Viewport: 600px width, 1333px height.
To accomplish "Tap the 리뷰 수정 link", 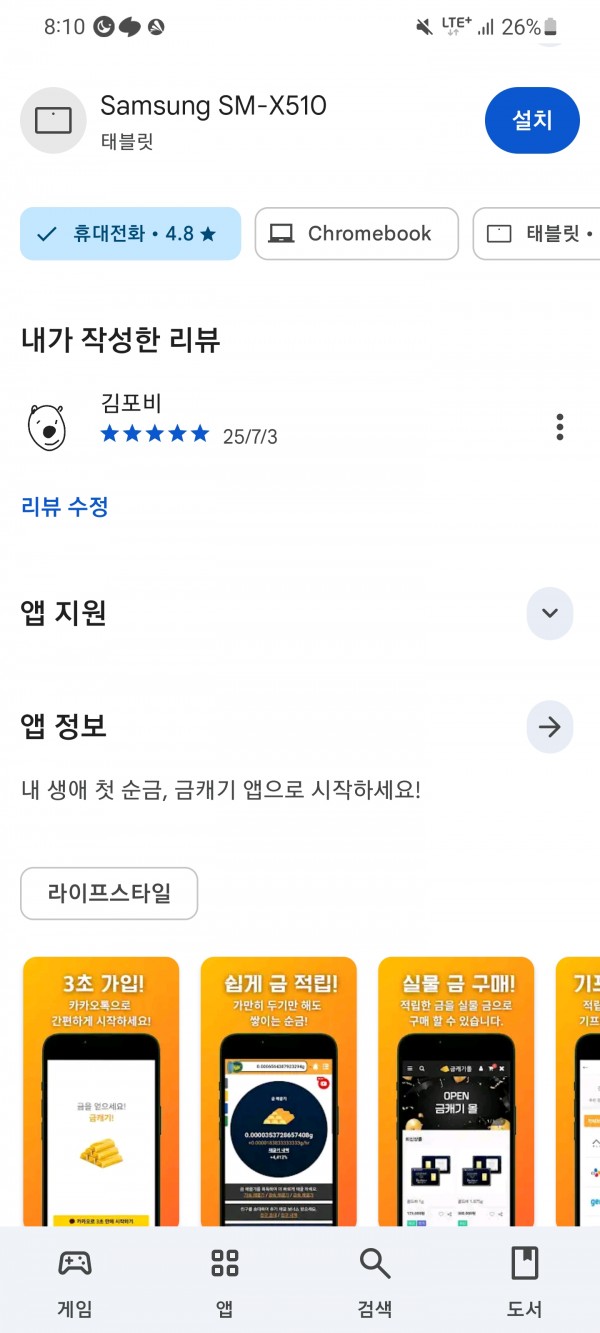I will (65, 506).
